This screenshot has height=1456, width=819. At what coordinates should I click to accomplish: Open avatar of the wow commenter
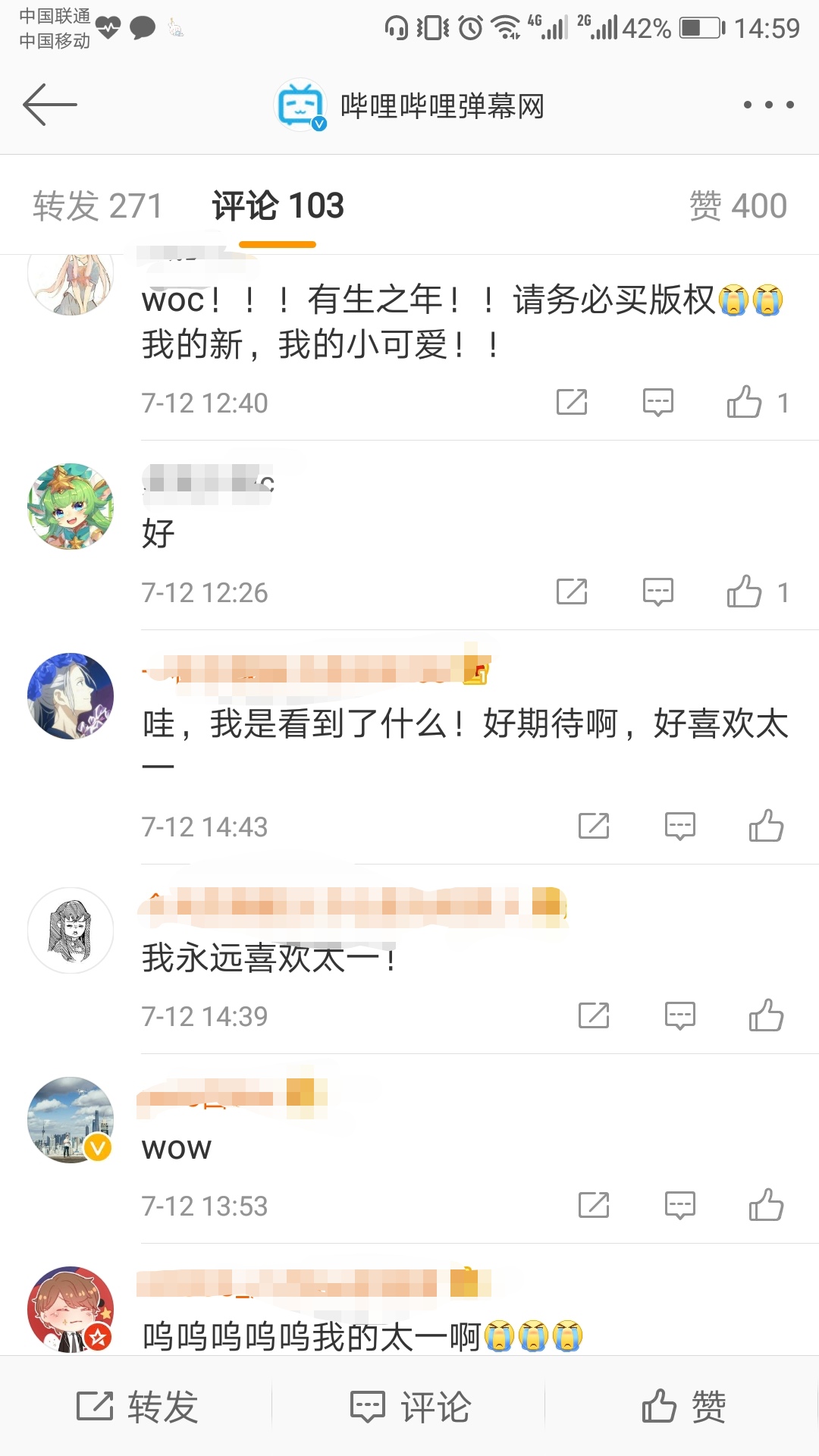71,1119
